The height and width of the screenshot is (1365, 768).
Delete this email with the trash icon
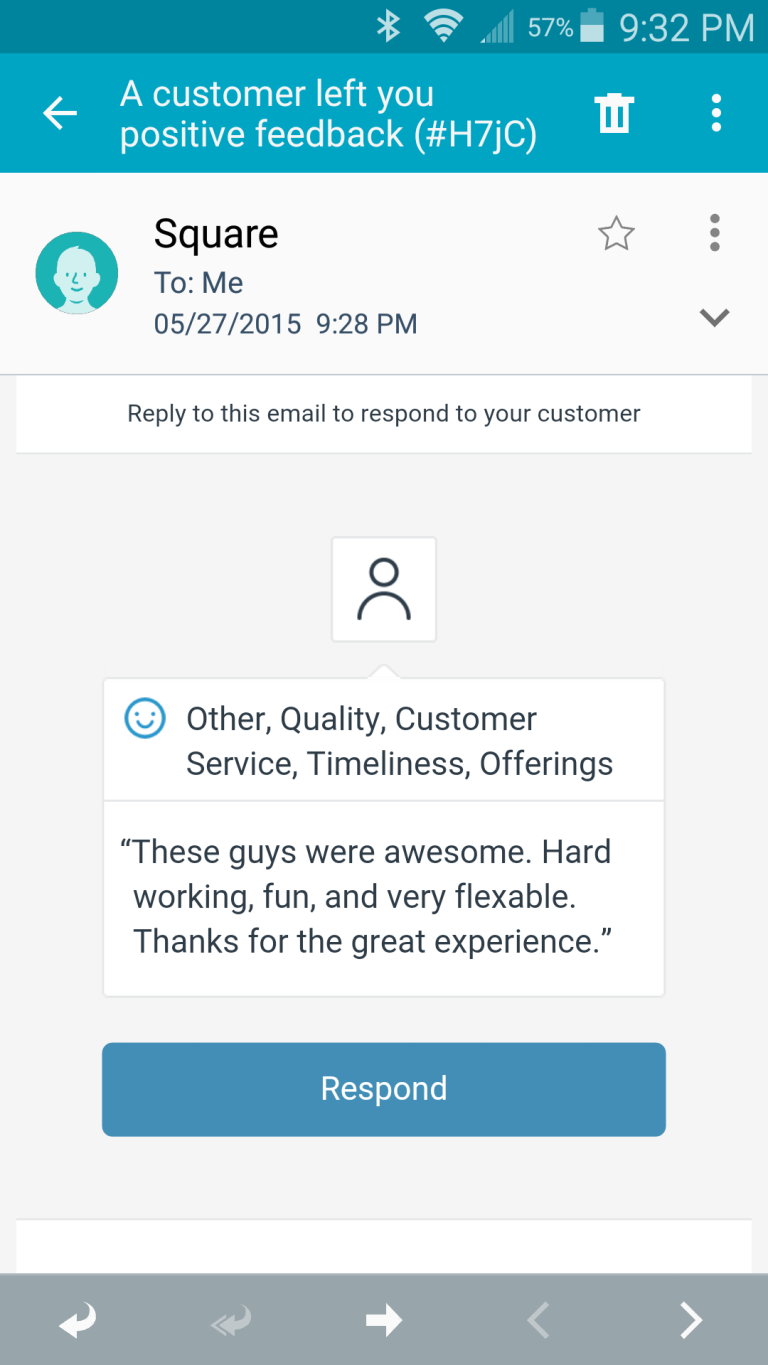click(614, 114)
